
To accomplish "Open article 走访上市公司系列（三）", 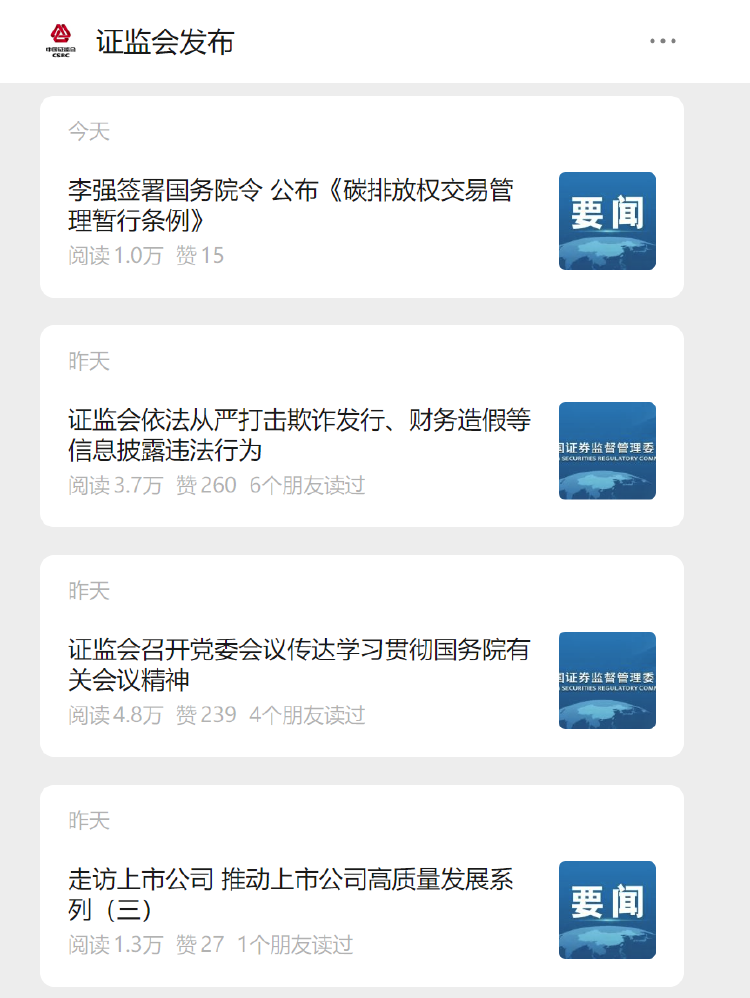I will click(x=291, y=894).
